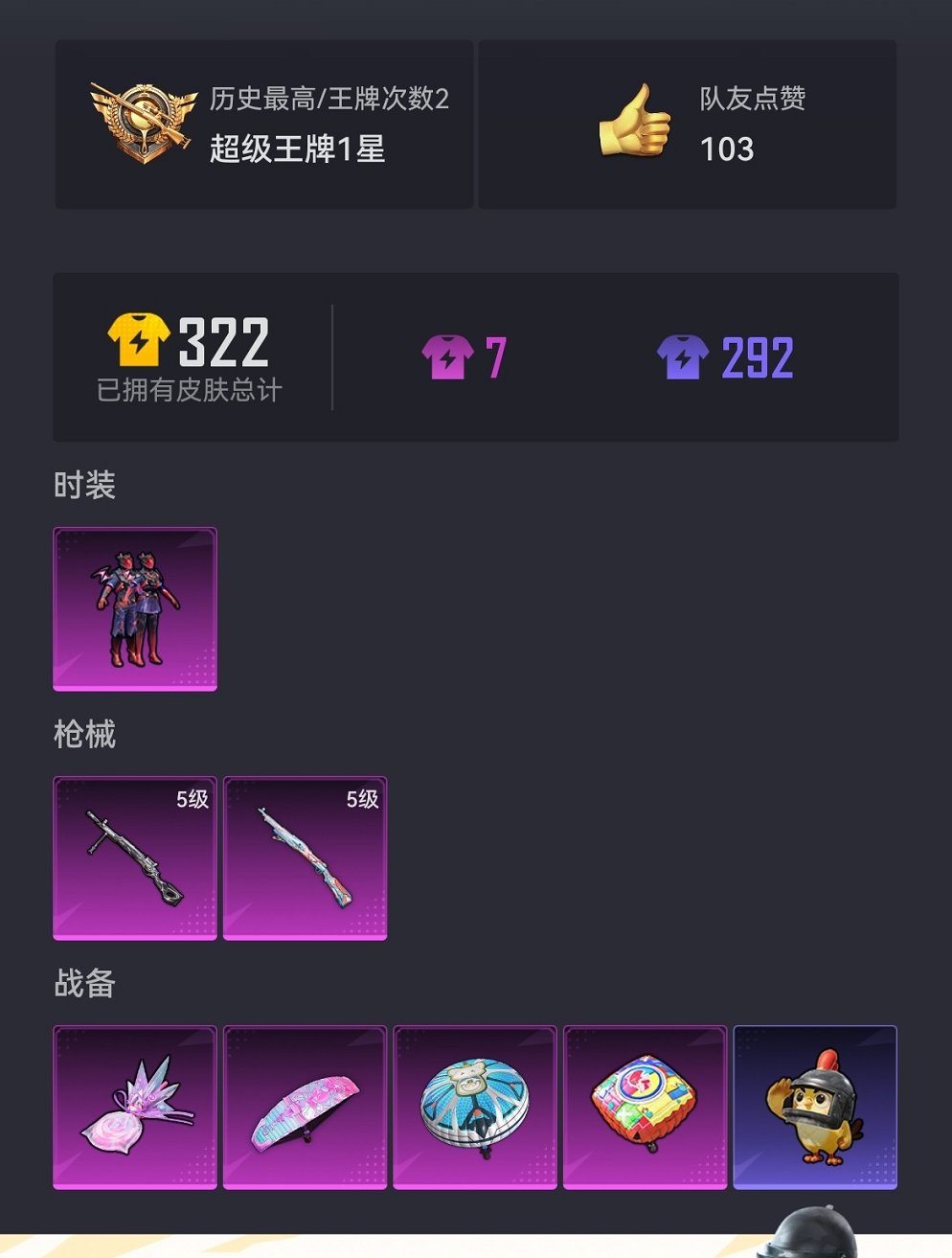952x1258 pixels.
Task: View the blue-pink level 5 rifle skin
Action: click(305, 858)
